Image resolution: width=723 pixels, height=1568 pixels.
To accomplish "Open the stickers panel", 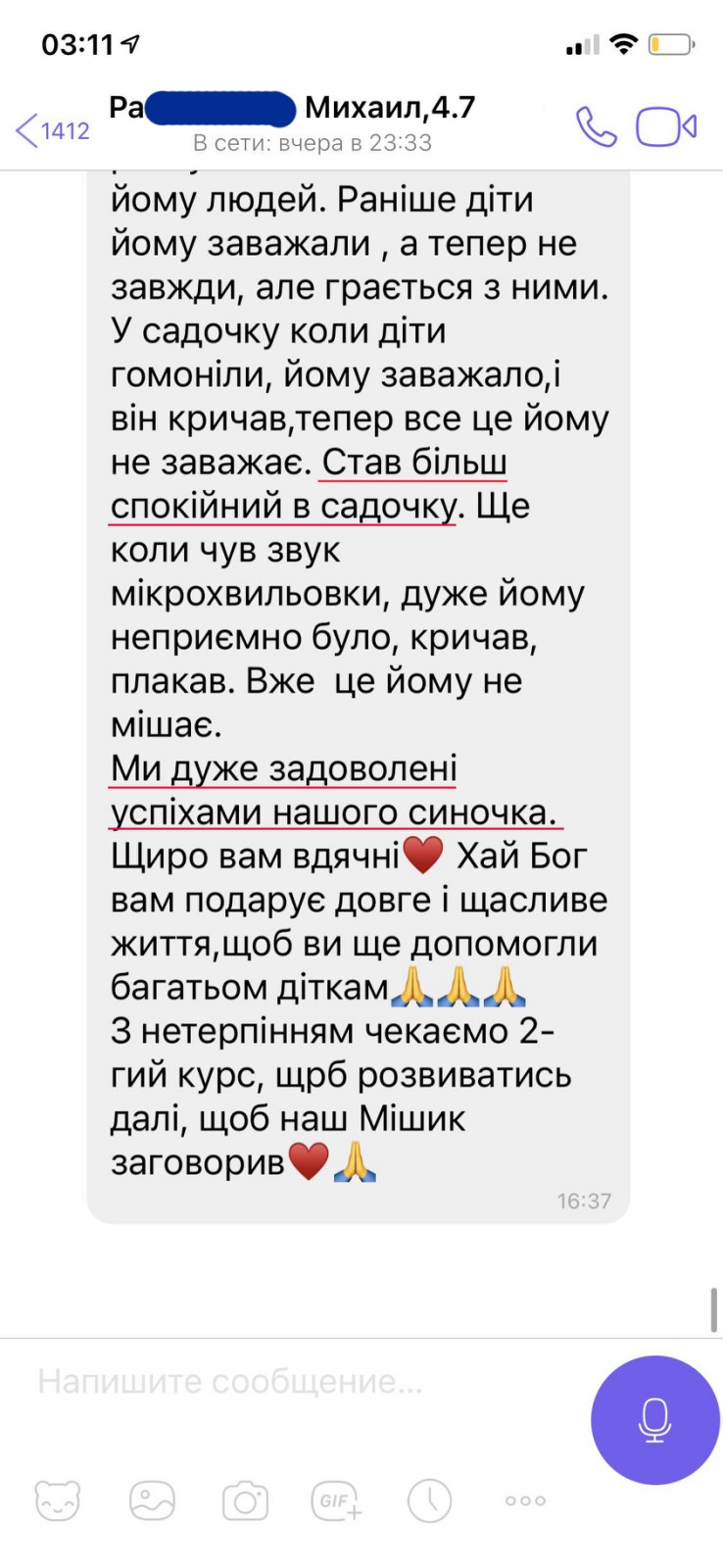I will pyautogui.click(x=58, y=1500).
